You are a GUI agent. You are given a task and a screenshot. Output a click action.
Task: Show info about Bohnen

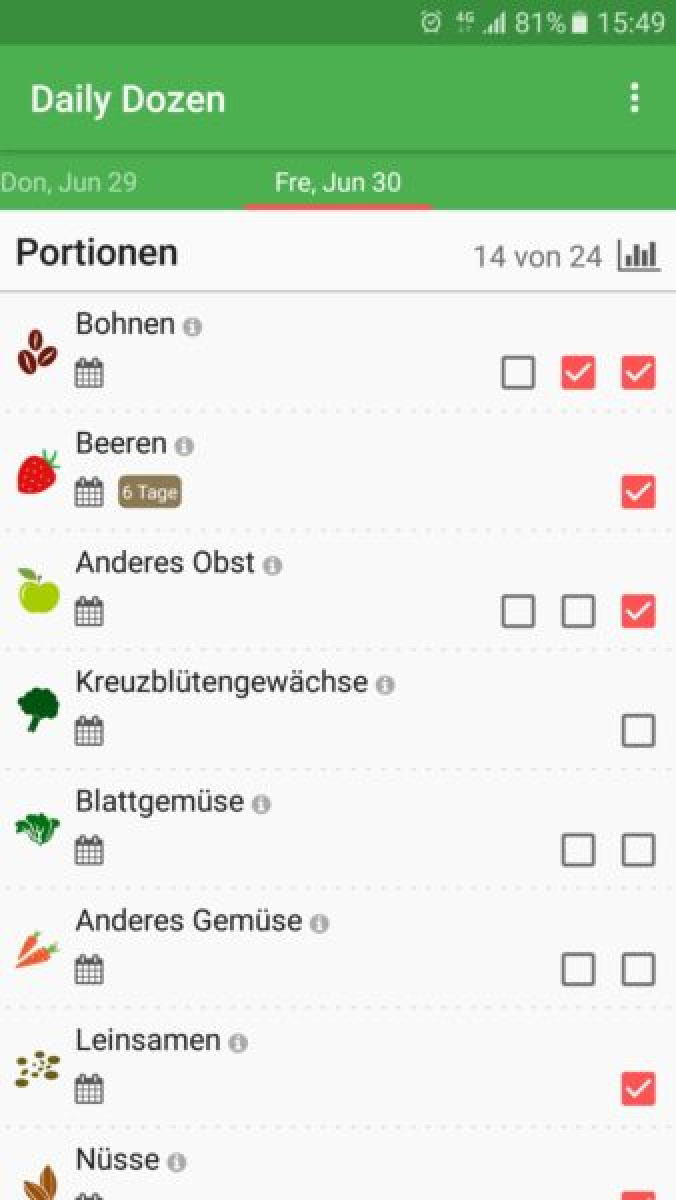tap(193, 327)
